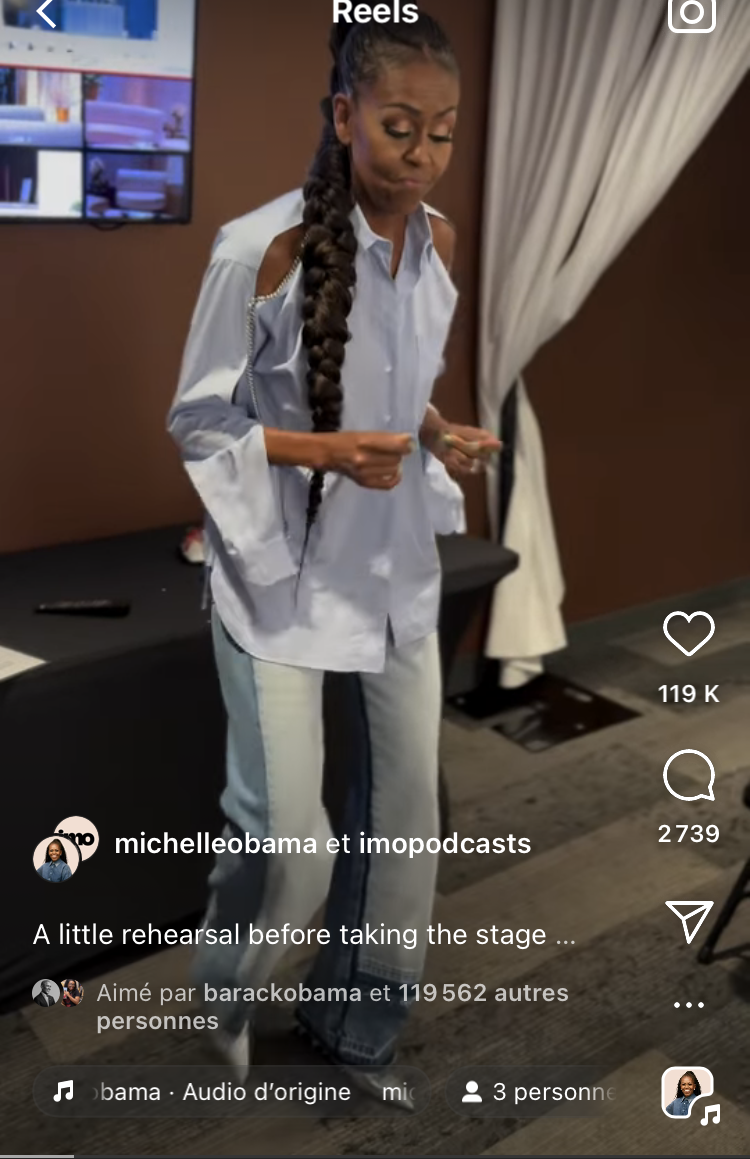Open the comments on this reel
This screenshot has width=750, height=1159.
coord(689,776)
